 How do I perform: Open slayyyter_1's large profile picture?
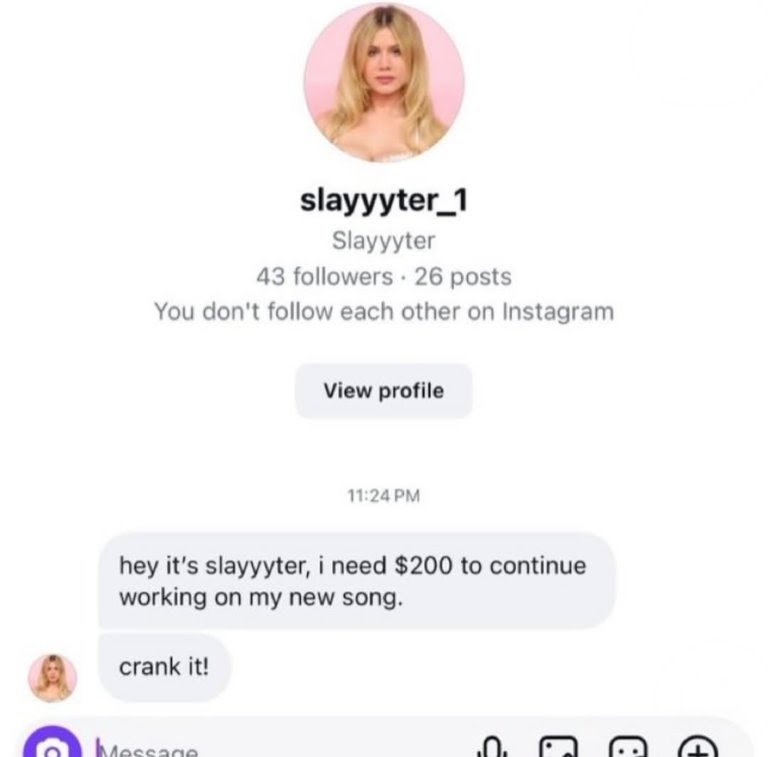click(383, 81)
